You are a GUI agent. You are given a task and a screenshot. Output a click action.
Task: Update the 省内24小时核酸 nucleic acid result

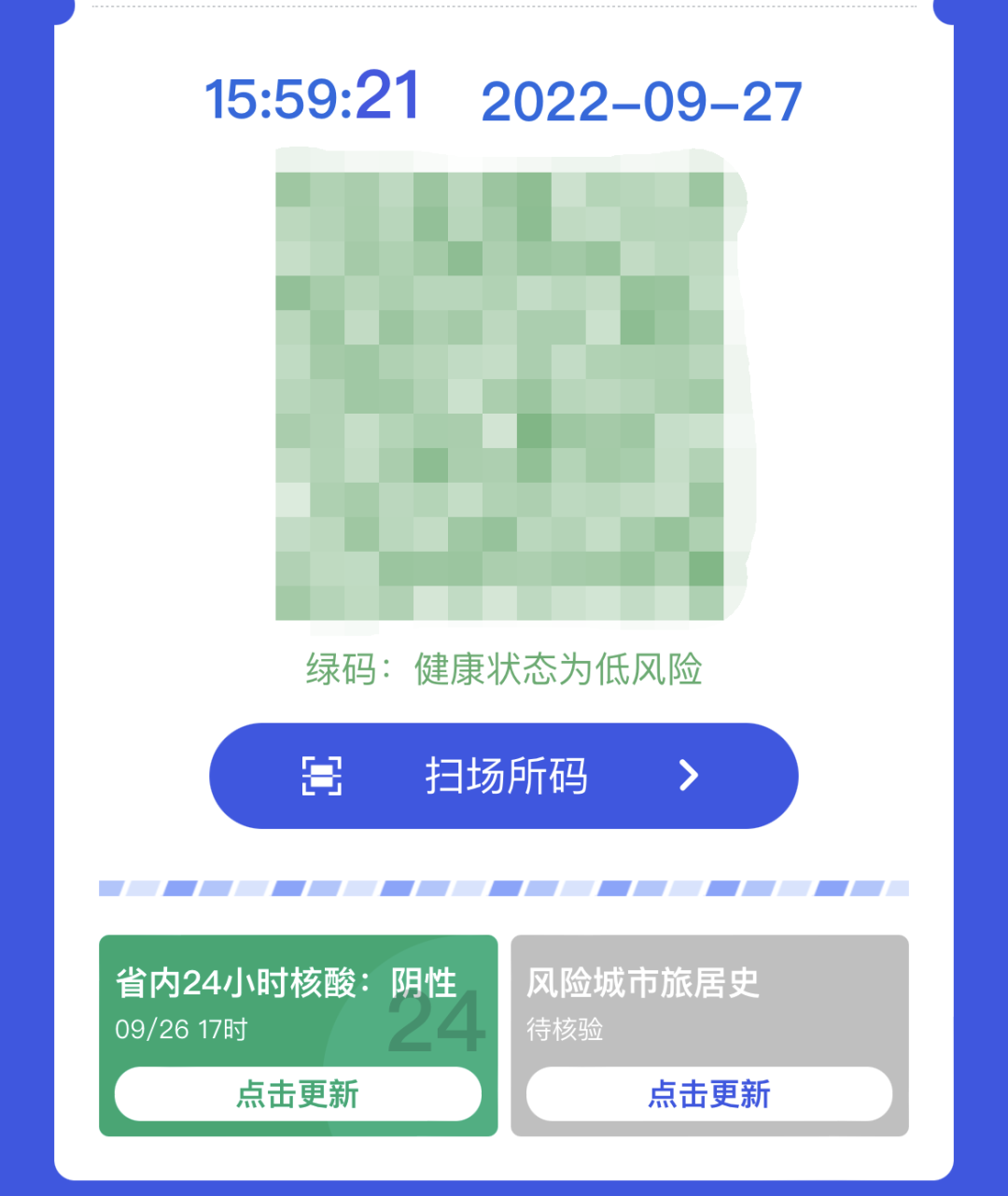tap(298, 1094)
